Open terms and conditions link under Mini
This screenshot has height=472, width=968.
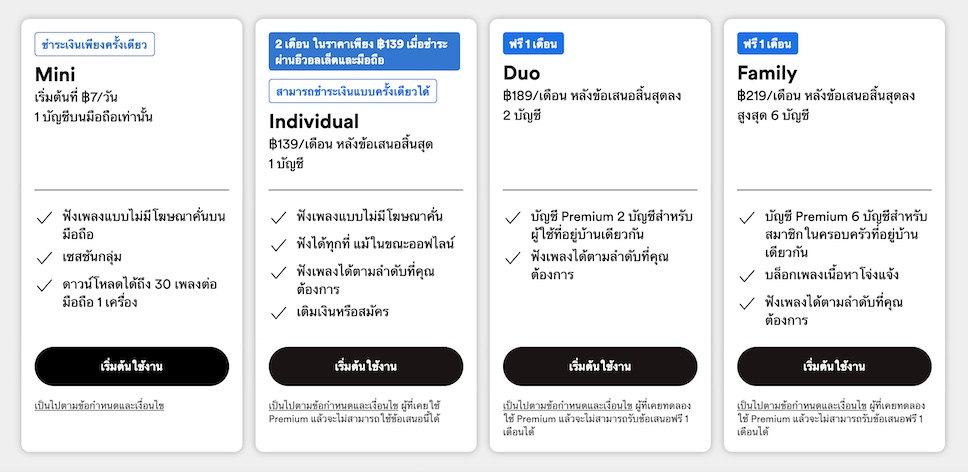tap(99, 405)
